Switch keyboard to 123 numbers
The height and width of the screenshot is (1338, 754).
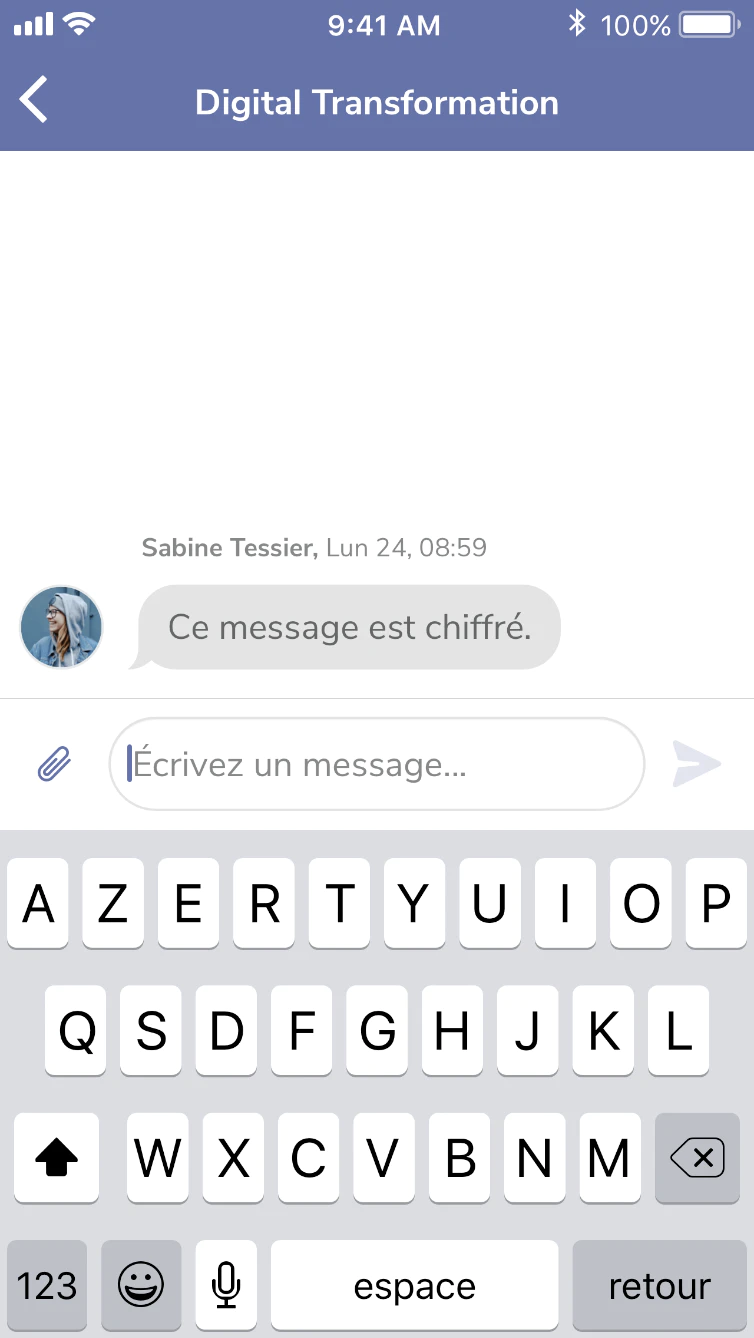click(x=47, y=1285)
